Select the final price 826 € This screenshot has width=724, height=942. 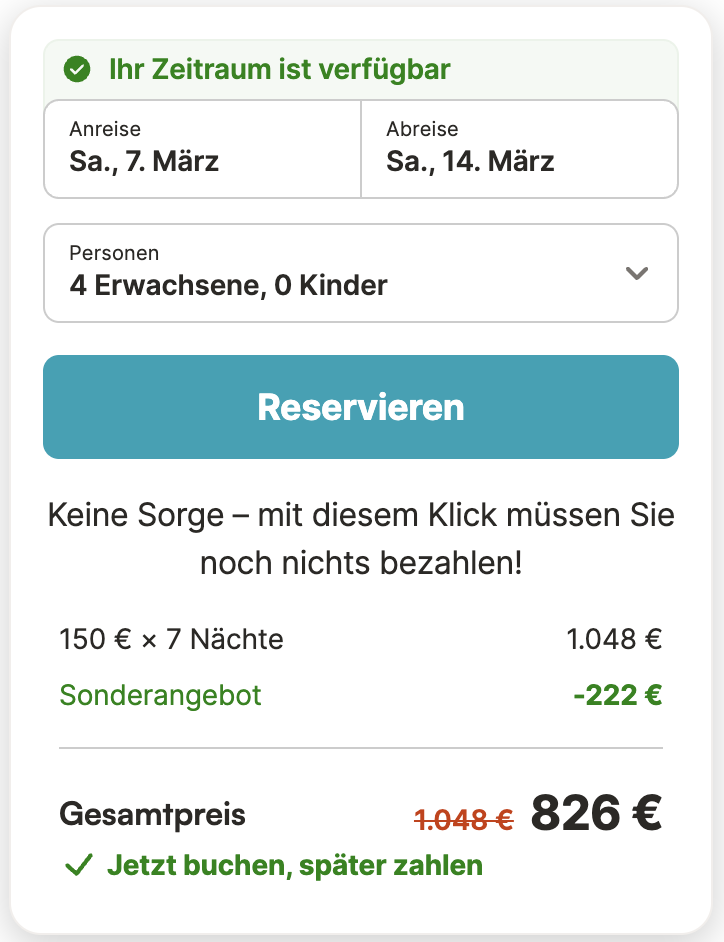point(596,810)
